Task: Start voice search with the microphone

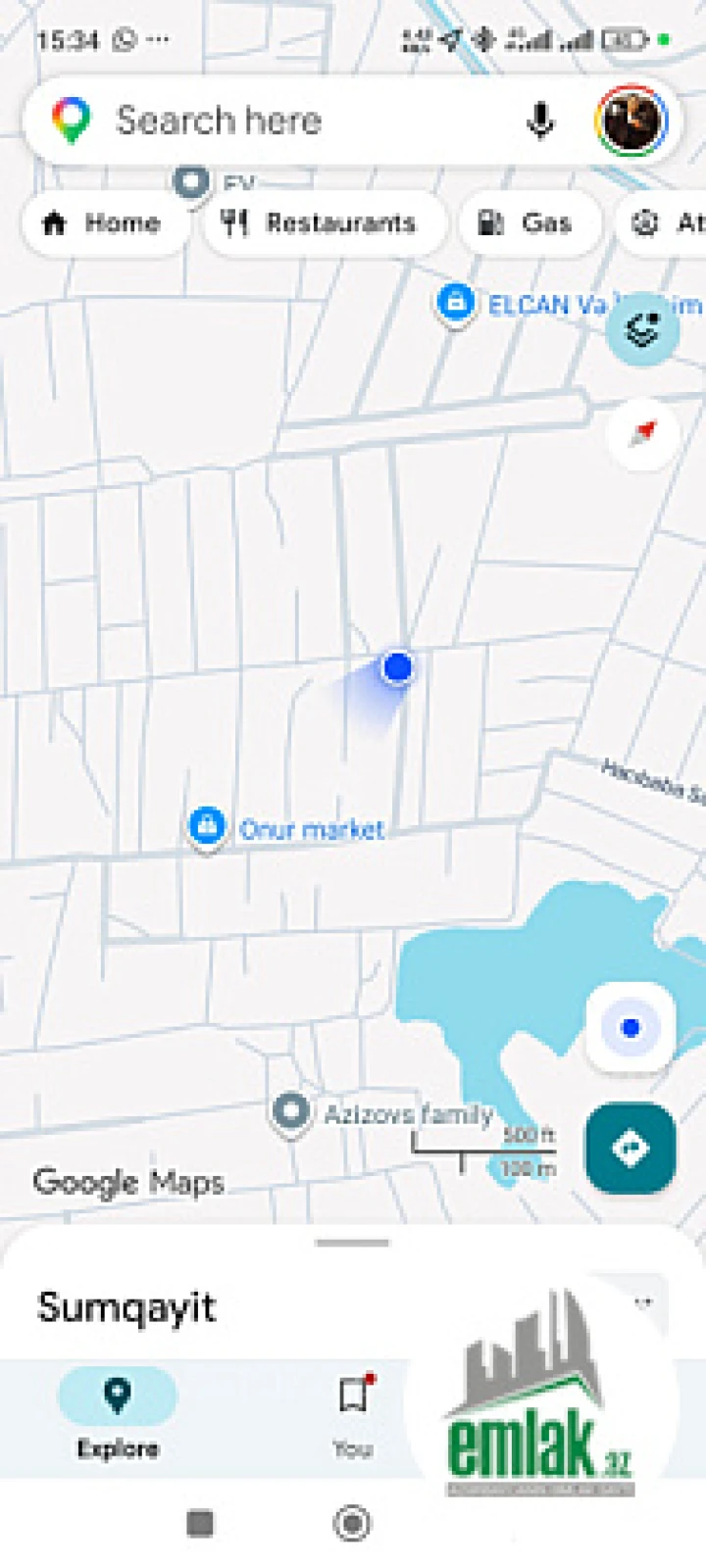Action: coord(539,122)
